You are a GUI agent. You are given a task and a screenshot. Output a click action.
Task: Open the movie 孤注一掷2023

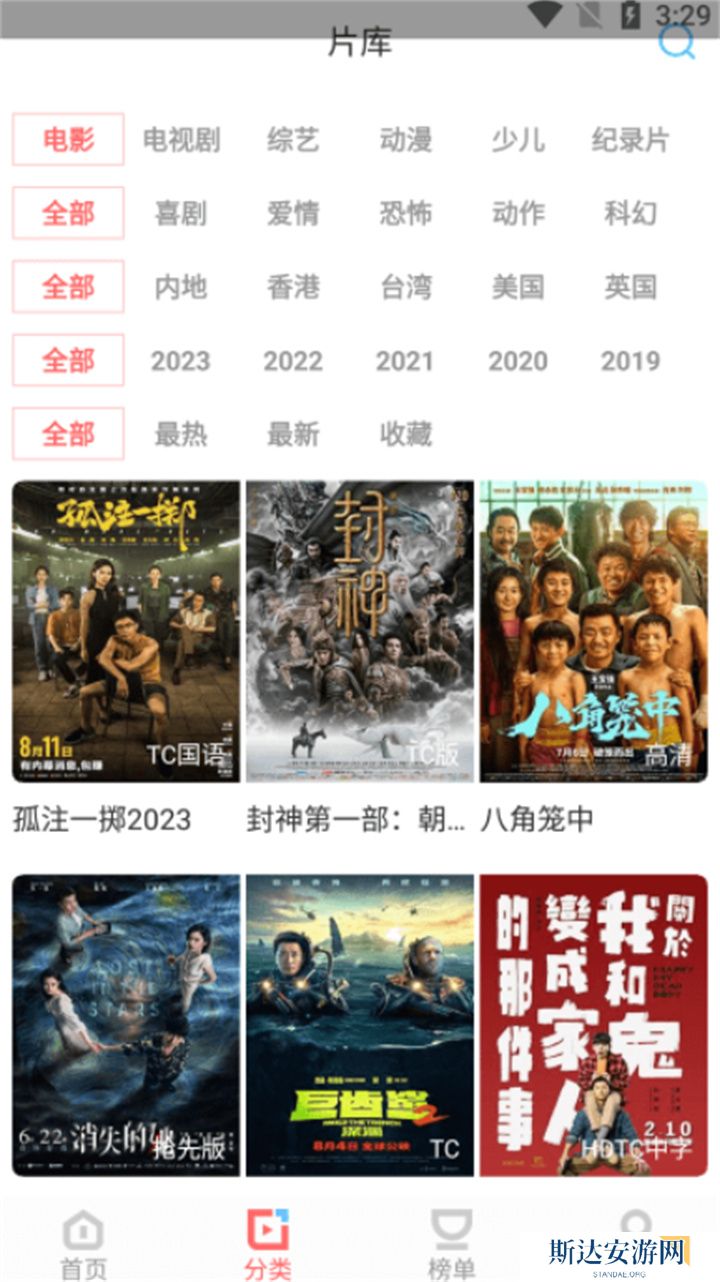[126, 632]
